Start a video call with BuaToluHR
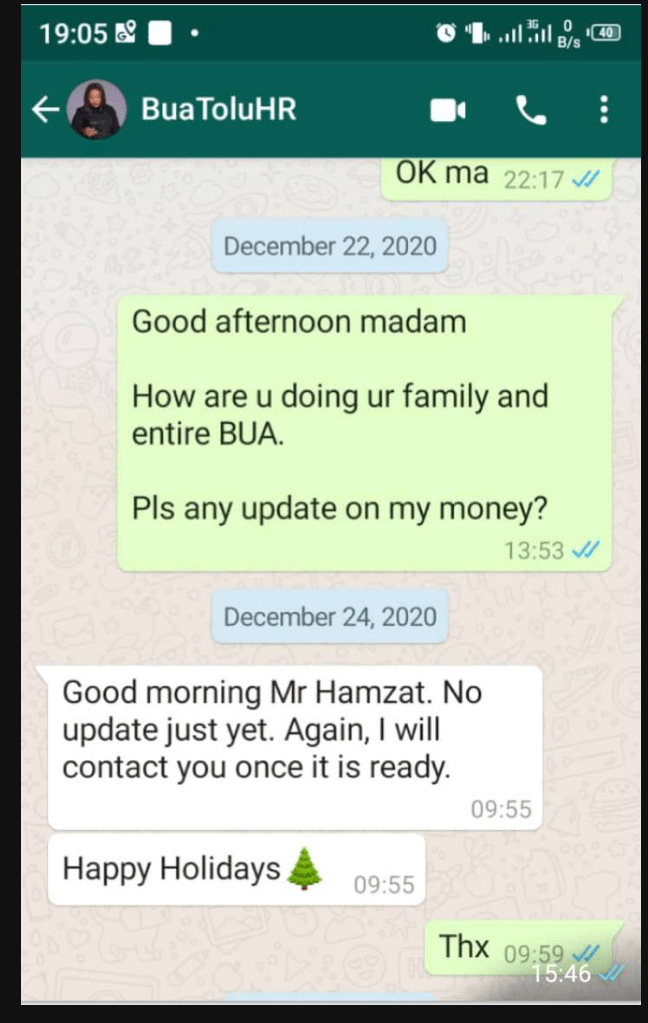 click(x=447, y=110)
